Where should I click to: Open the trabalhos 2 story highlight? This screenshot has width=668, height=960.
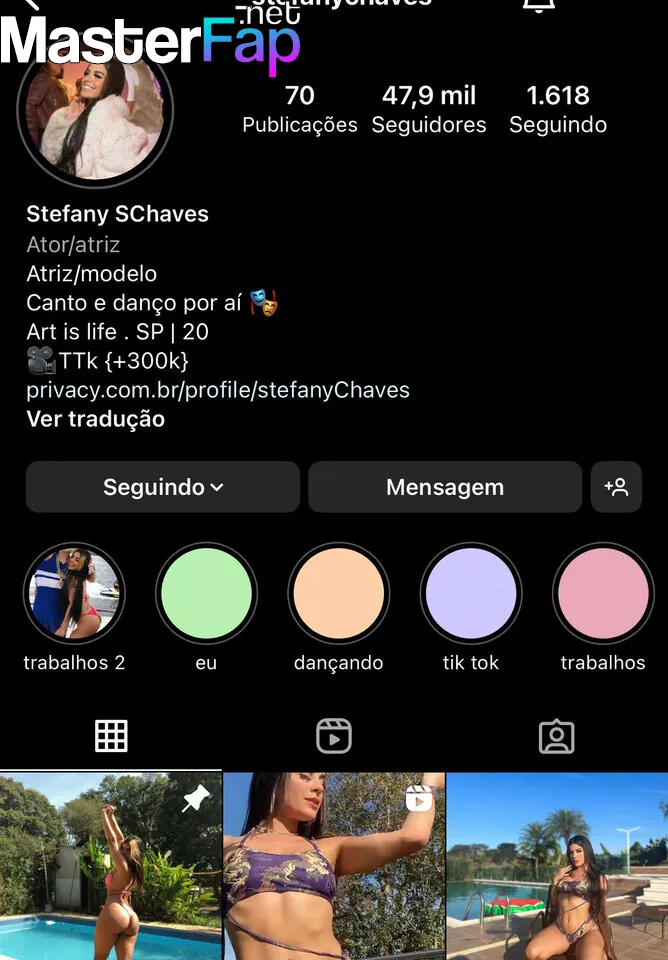pos(74,593)
